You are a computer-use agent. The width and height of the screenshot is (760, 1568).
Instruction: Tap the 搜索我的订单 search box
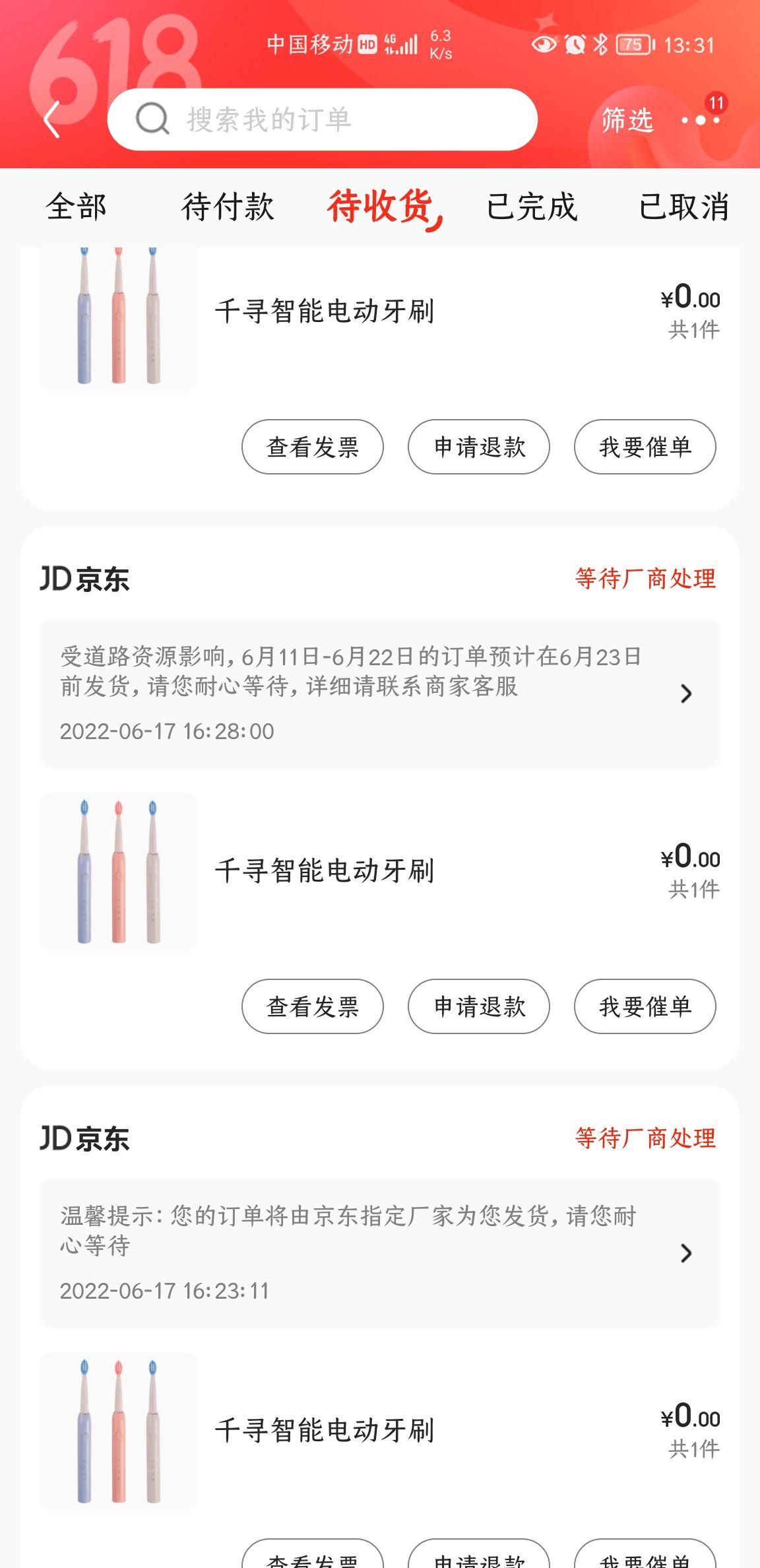click(322, 119)
